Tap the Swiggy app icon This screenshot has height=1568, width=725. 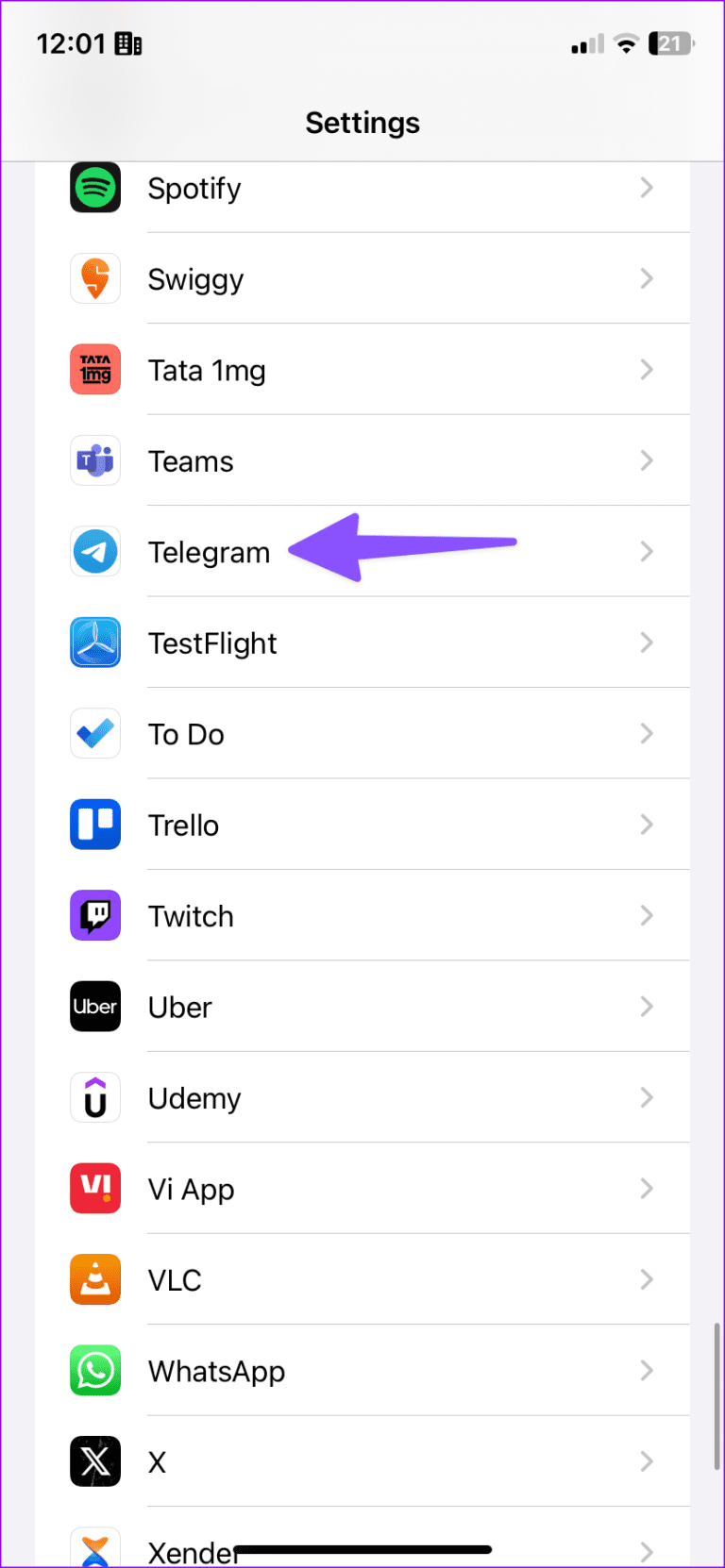95,278
